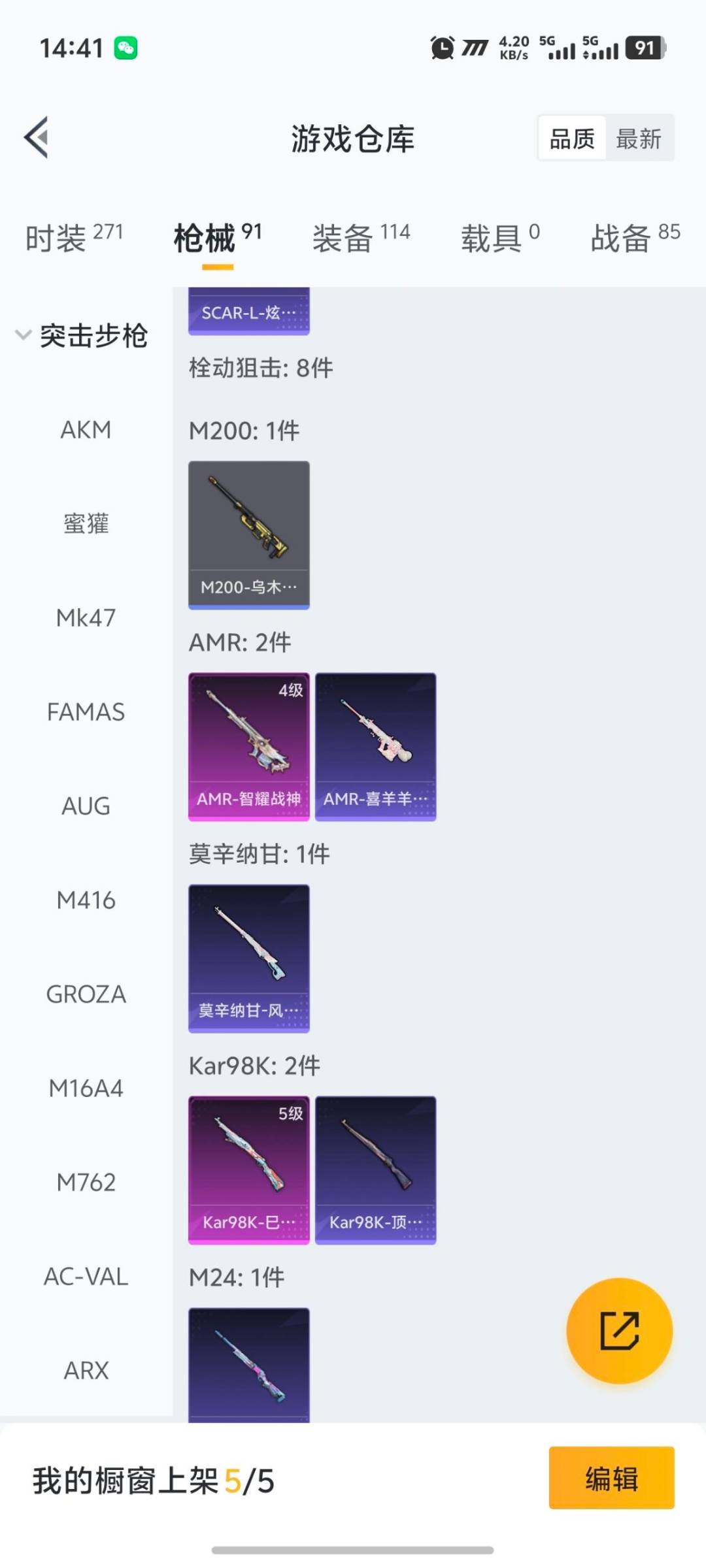Switch to the 装备 tab
The height and width of the screenshot is (1568, 706).
pyautogui.click(x=361, y=238)
